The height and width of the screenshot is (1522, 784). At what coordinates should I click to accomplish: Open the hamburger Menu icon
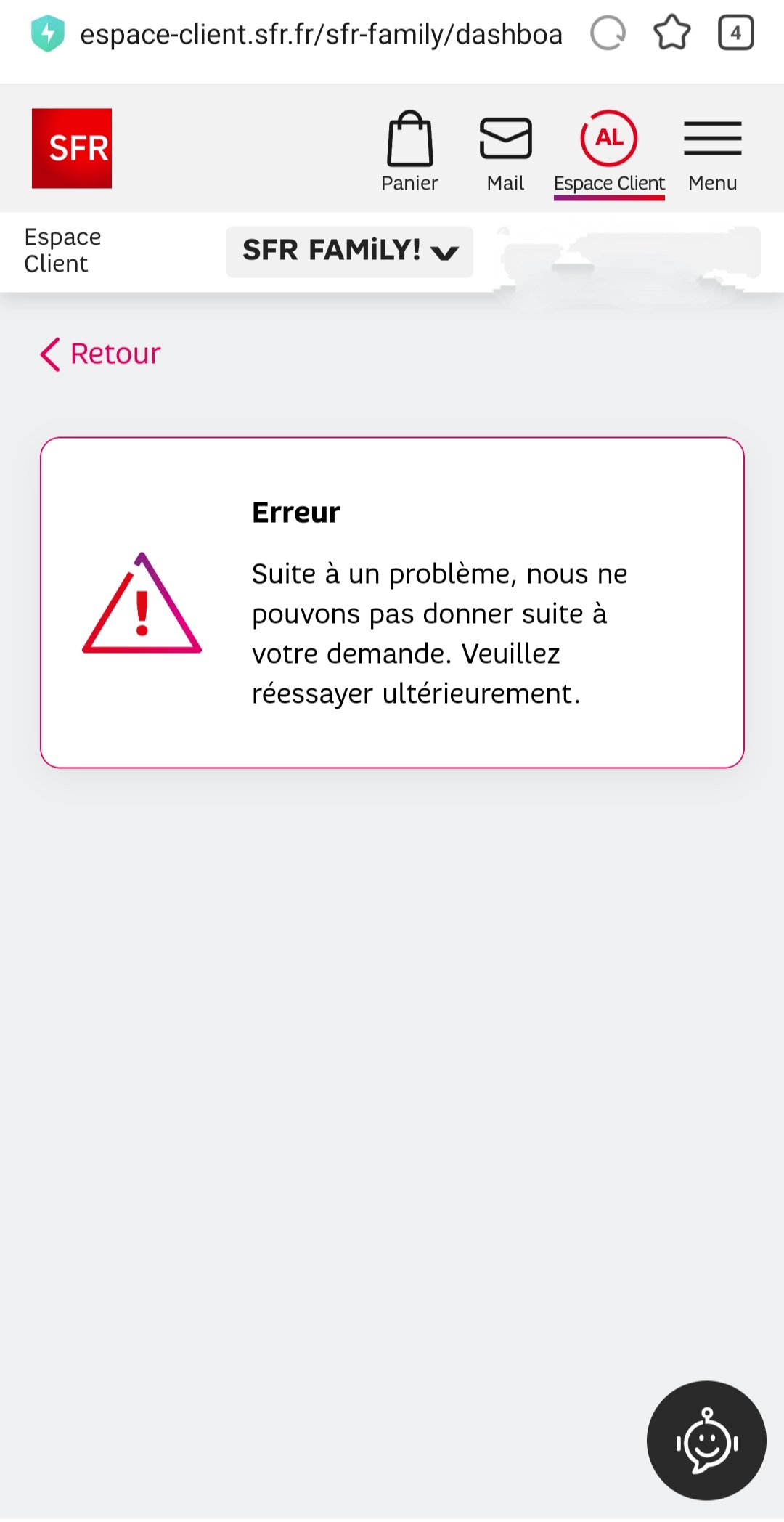tap(712, 138)
